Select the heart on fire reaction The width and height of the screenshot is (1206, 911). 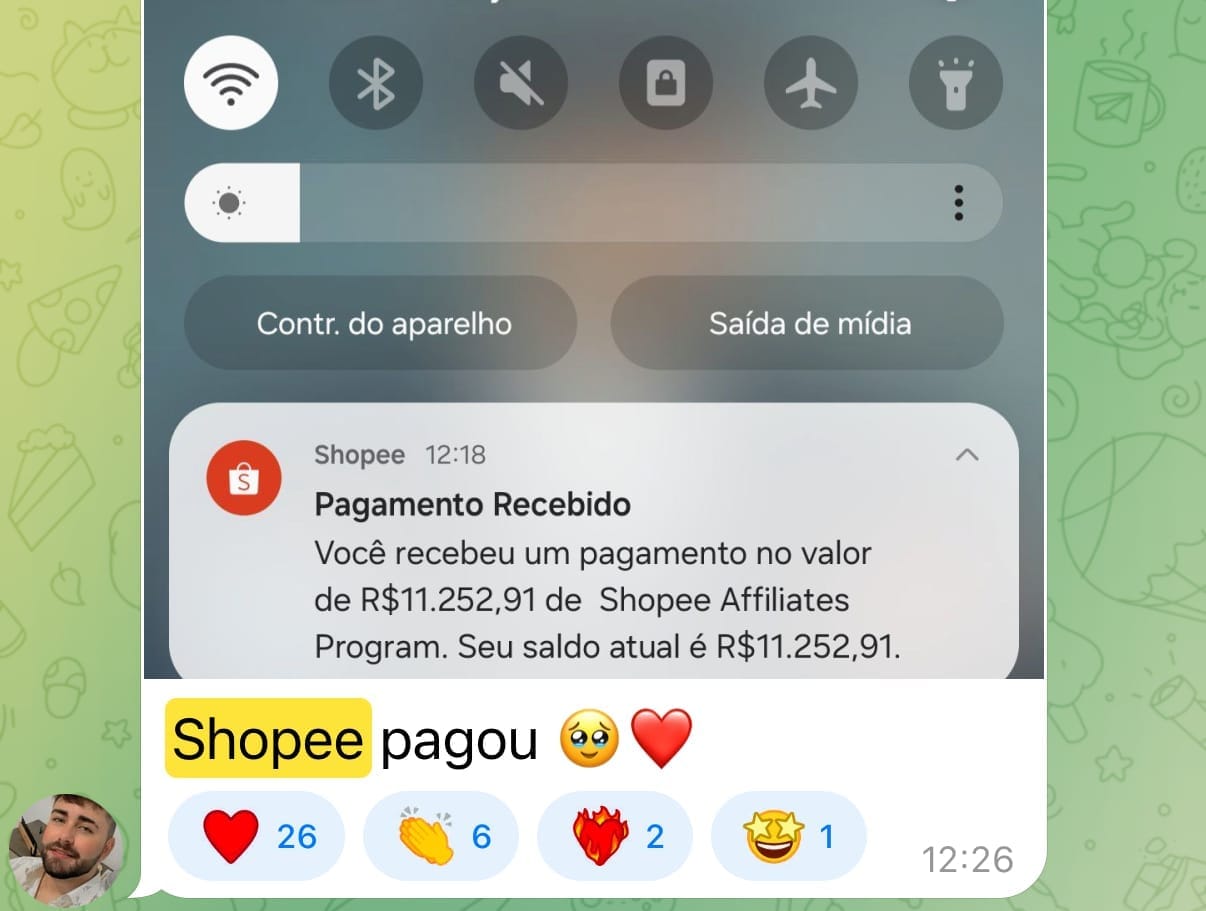tap(614, 836)
